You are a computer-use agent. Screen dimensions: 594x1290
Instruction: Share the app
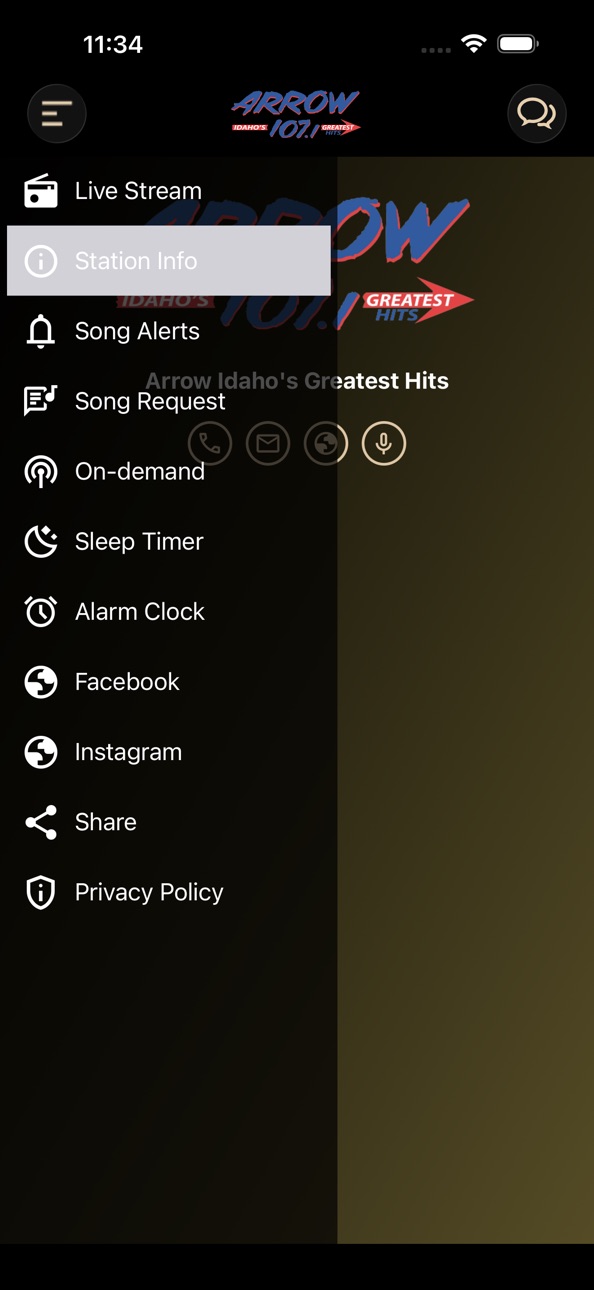pos(169,822)
